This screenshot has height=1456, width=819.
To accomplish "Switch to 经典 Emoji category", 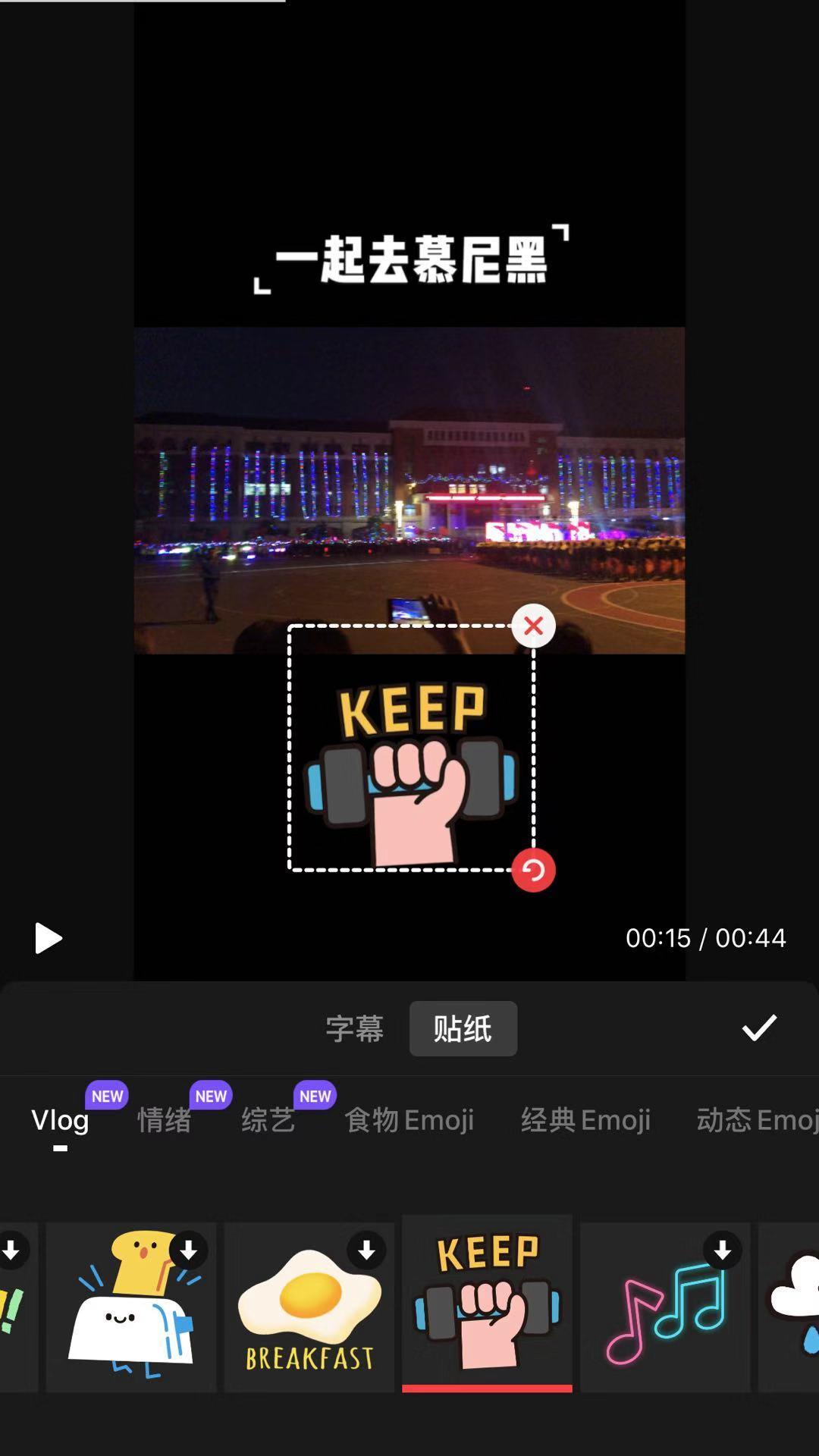I will tap(585, 1120).
